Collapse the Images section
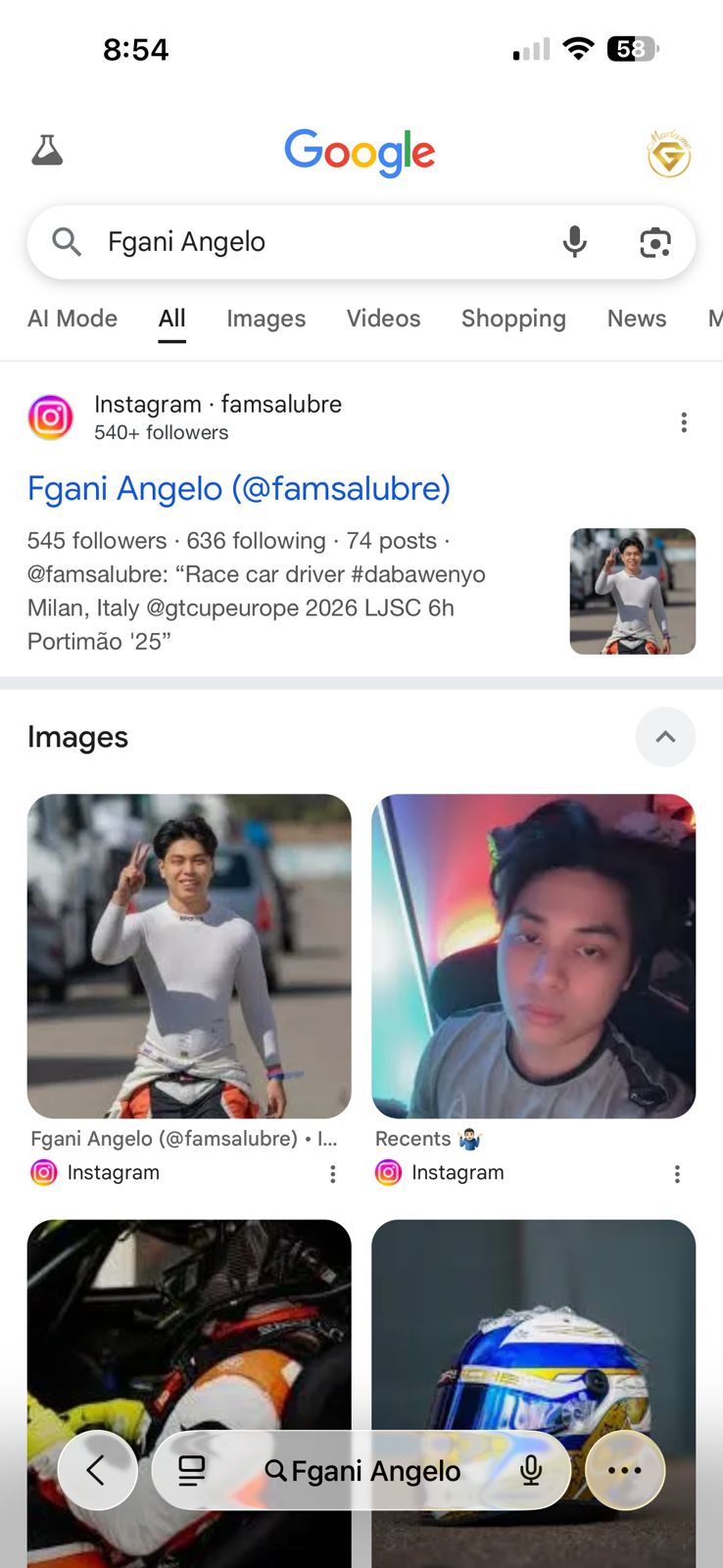The image size is (723, 1568). [x=665, y=737]
